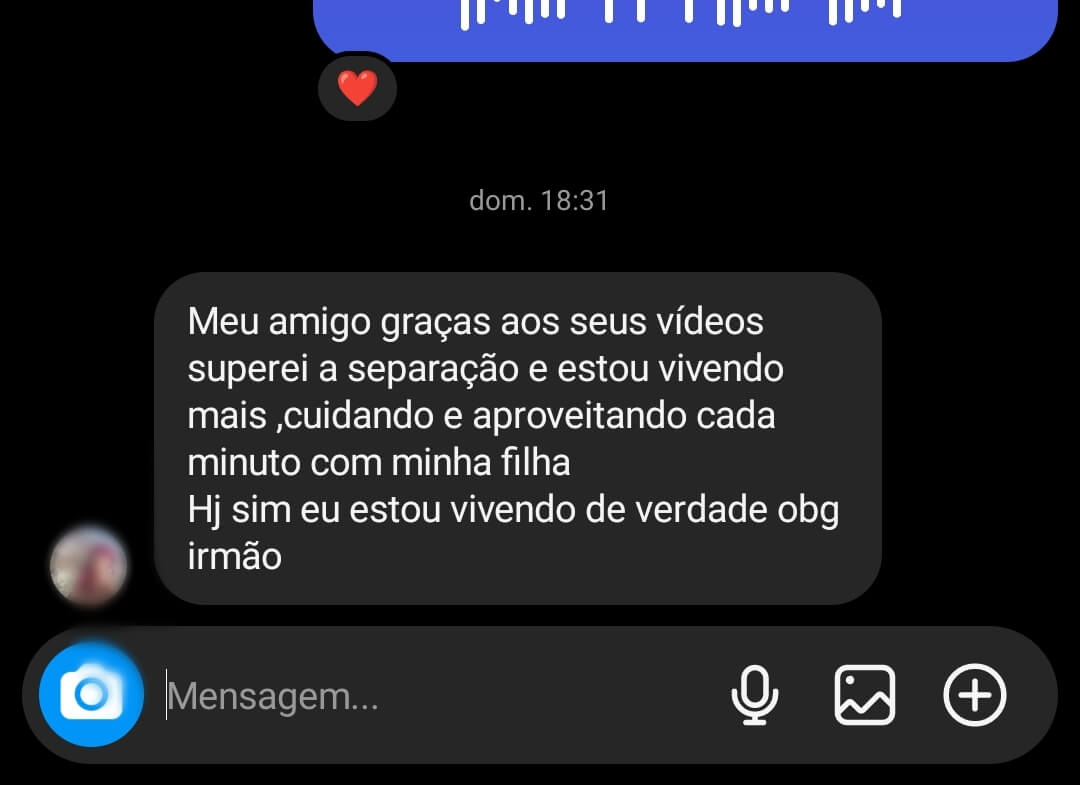Open the photo gallery picker
1080x785 pixels.
[x=865, y=694]
